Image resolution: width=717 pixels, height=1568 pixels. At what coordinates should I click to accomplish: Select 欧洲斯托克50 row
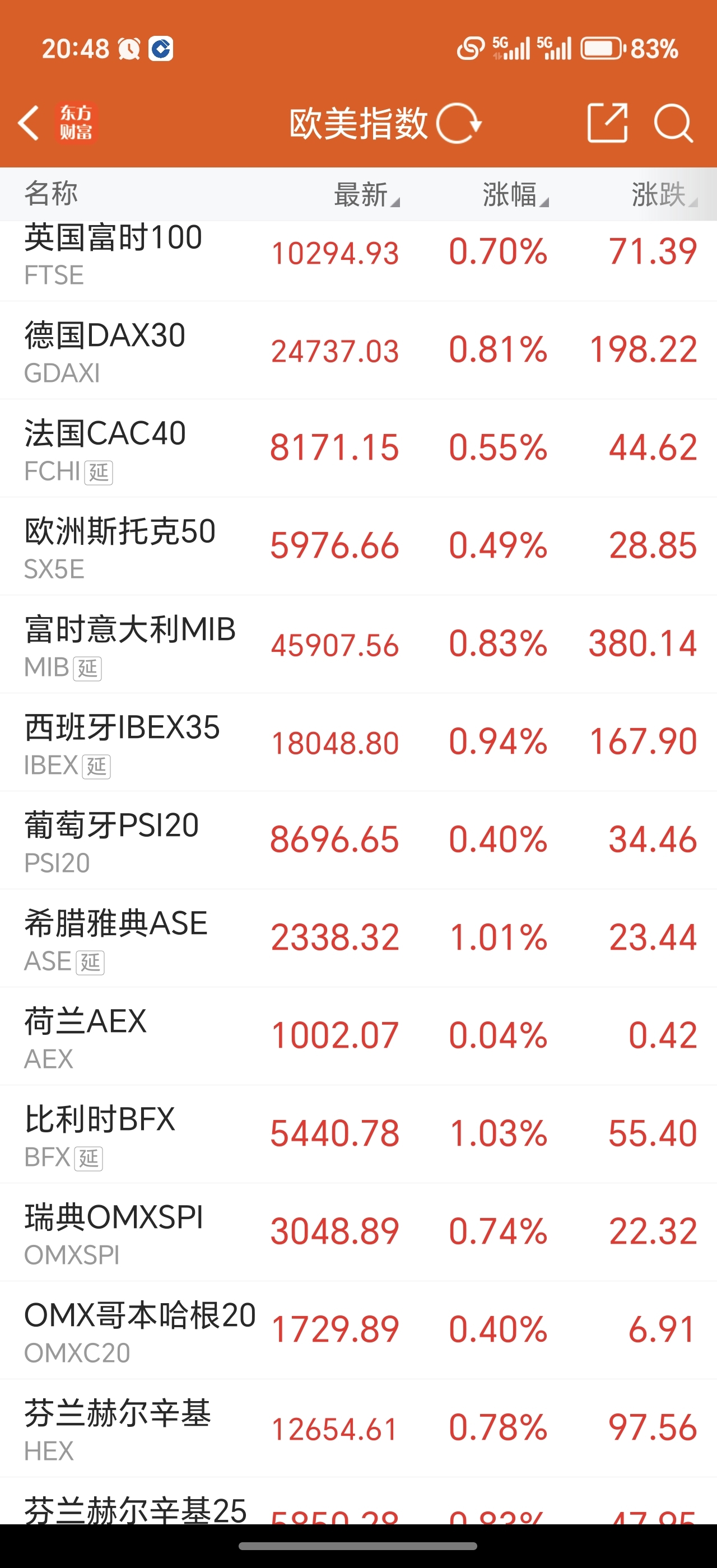pos(358,547)
